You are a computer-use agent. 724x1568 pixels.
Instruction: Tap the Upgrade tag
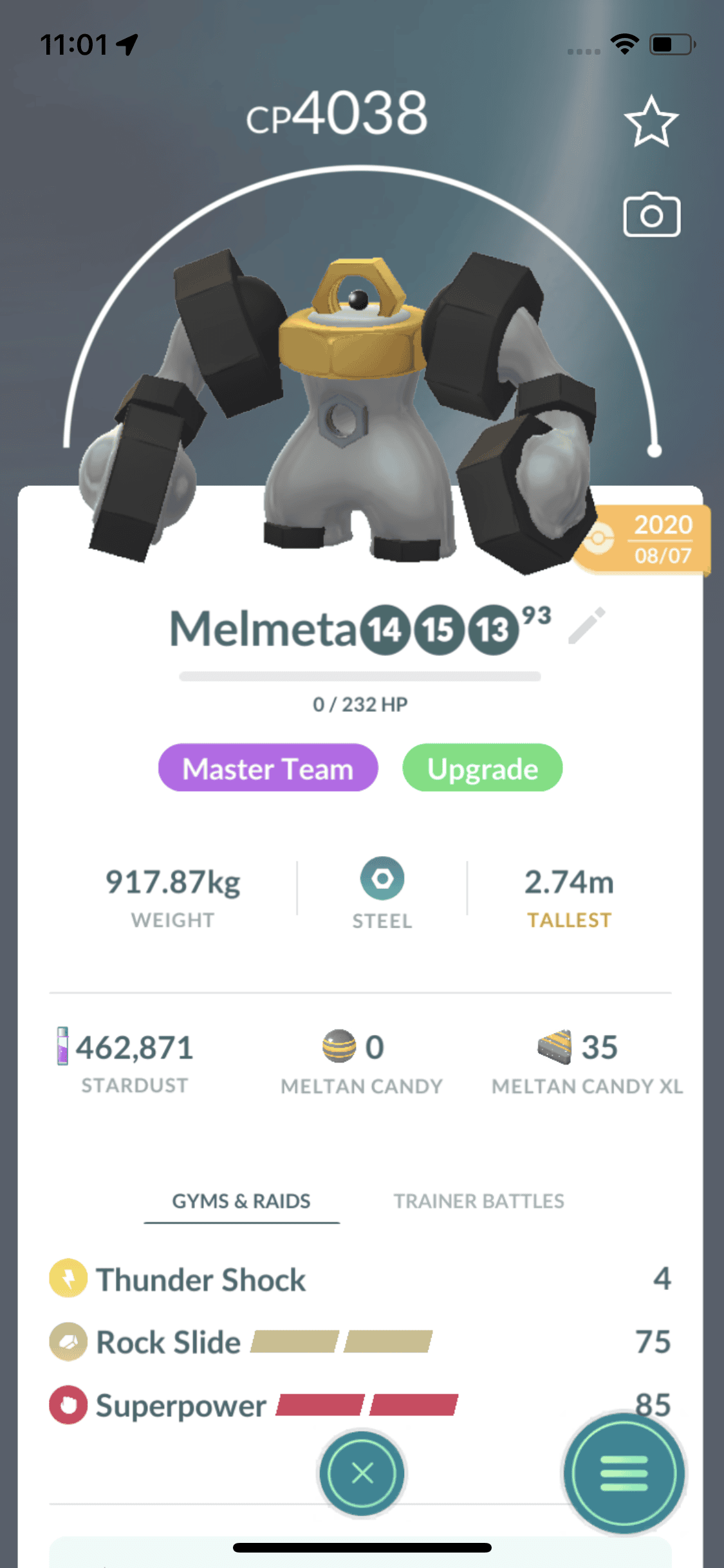coord(482,768)
